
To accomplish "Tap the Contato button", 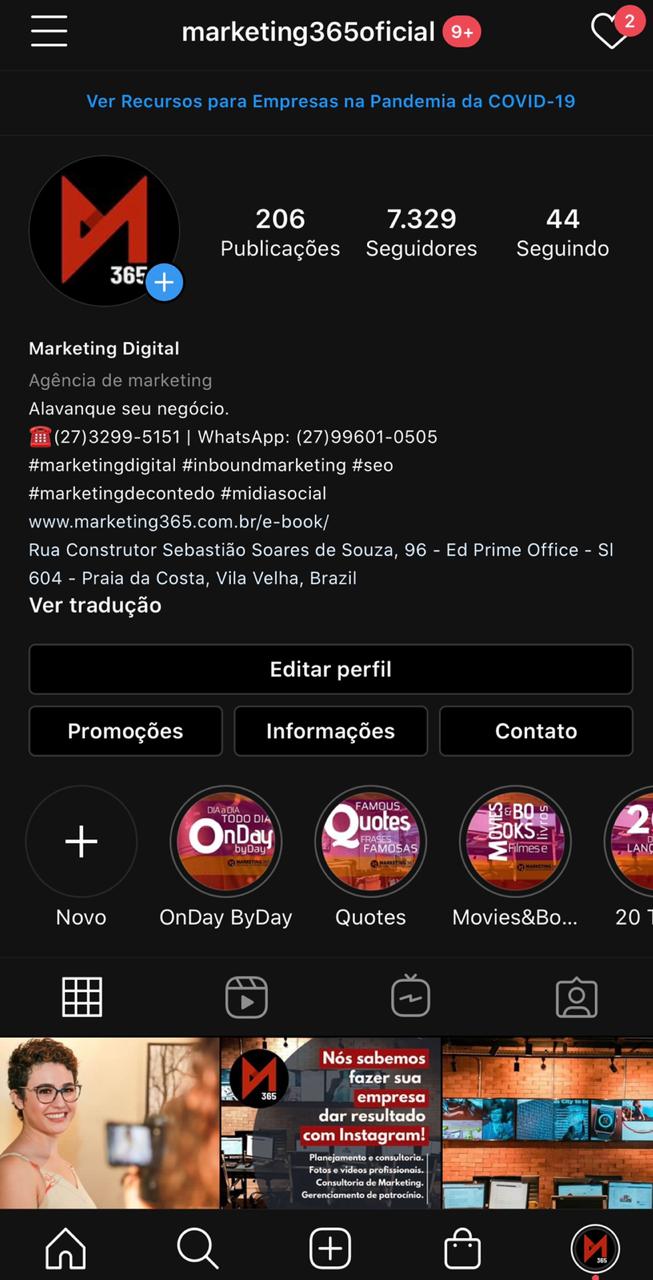I will [x=535, y=731].
